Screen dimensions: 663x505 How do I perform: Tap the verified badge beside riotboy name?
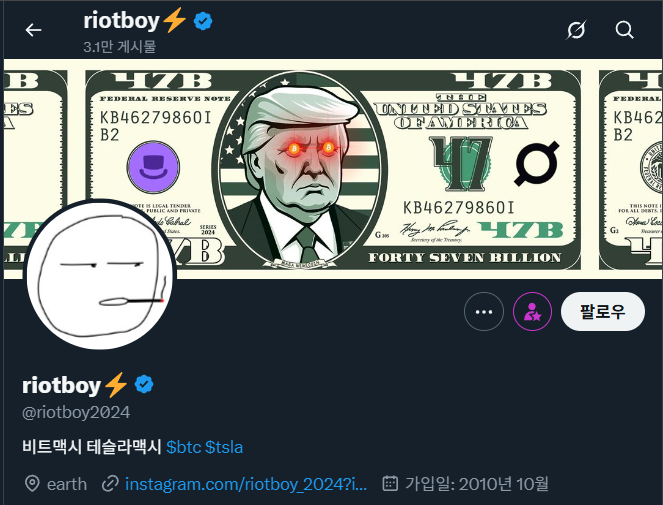coord(144,384)
